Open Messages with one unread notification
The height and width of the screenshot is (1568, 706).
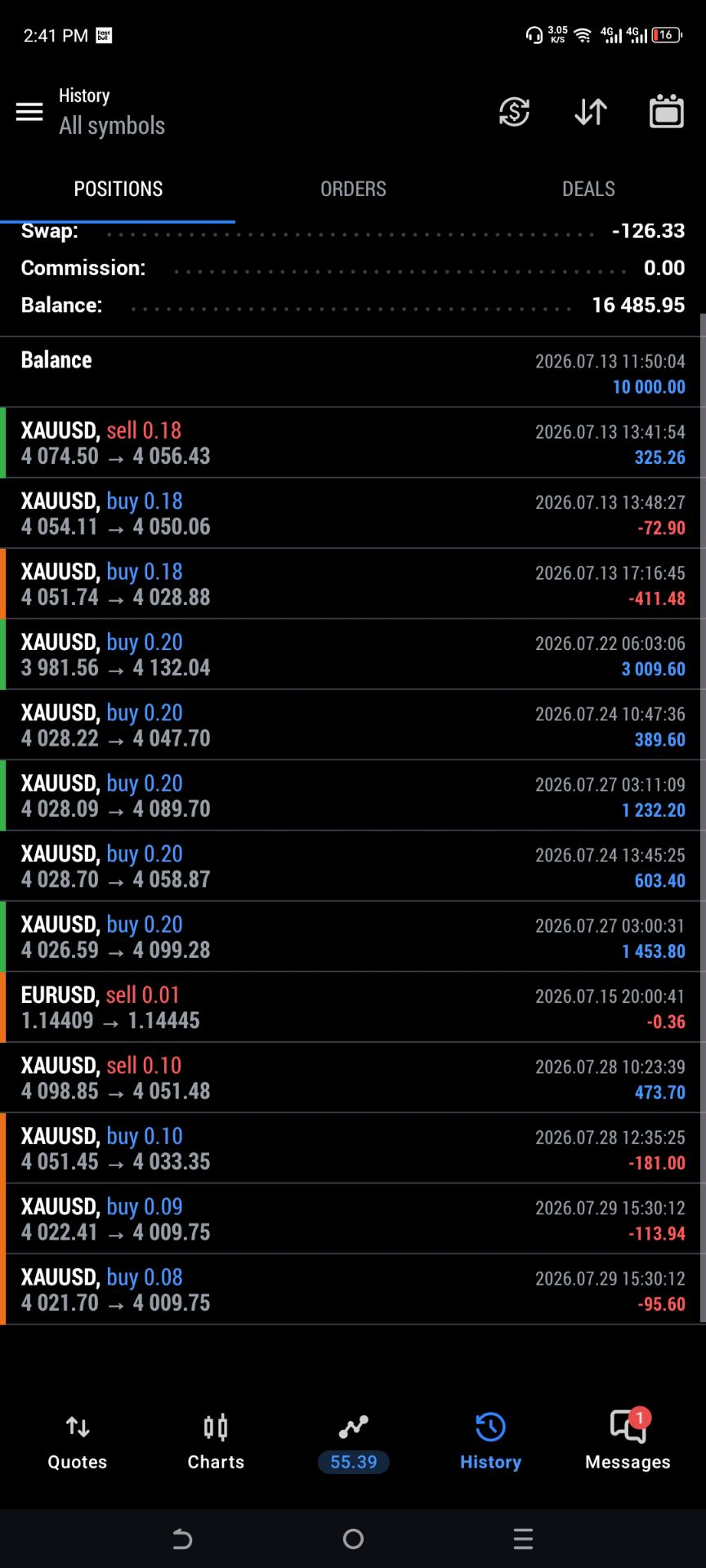pyautogui.click(x=628, y=1442)
